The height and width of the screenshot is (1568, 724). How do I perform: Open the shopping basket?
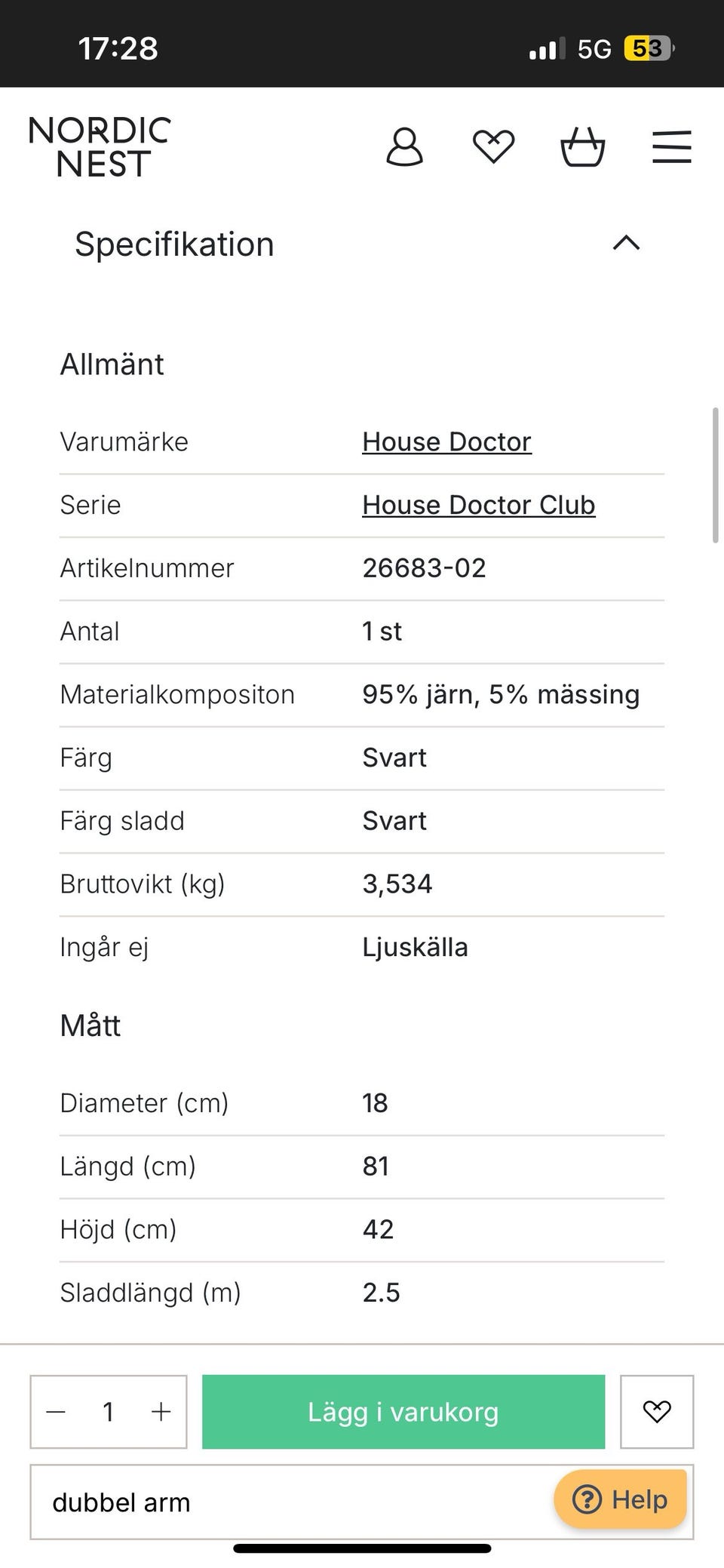click(x=582, y=146)
